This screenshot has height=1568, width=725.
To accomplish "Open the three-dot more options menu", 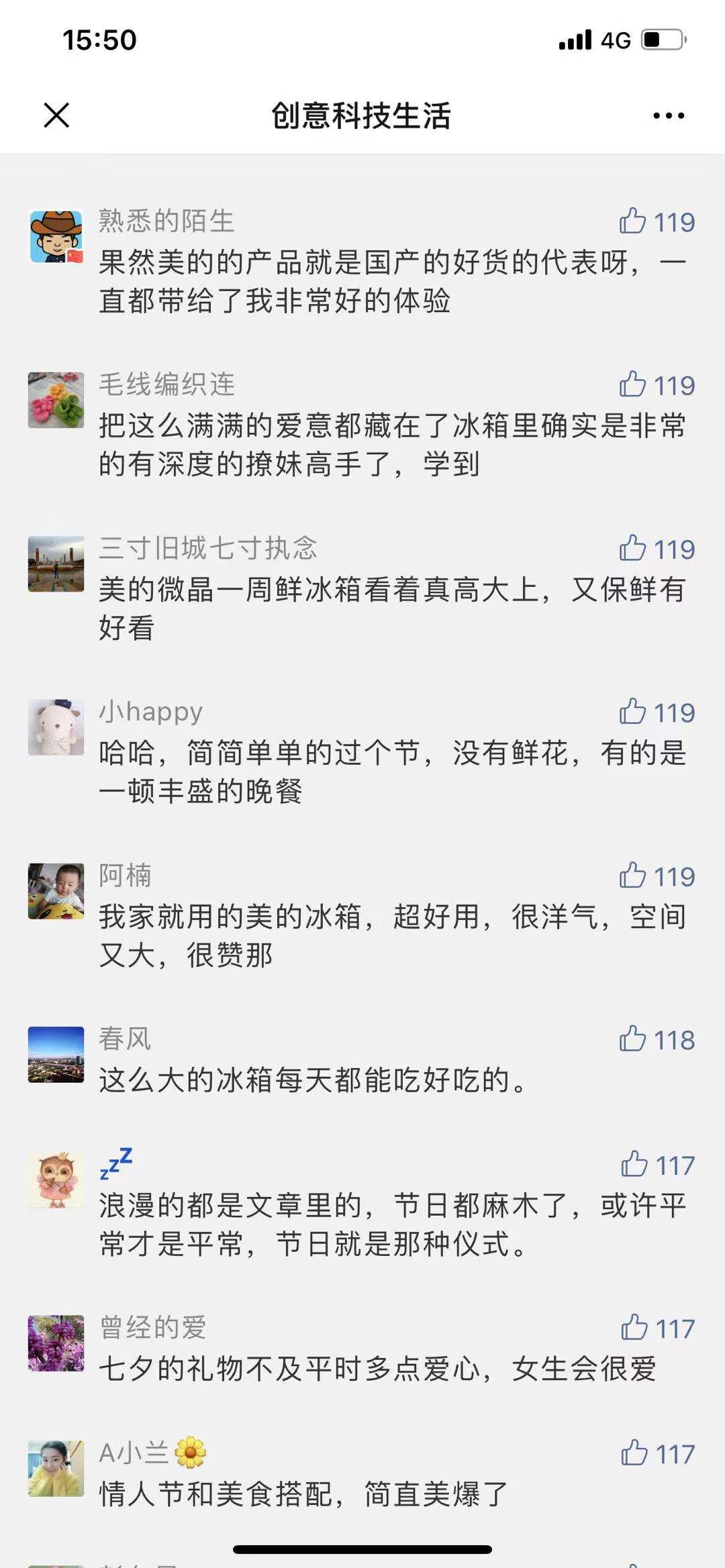I will 669,115.
